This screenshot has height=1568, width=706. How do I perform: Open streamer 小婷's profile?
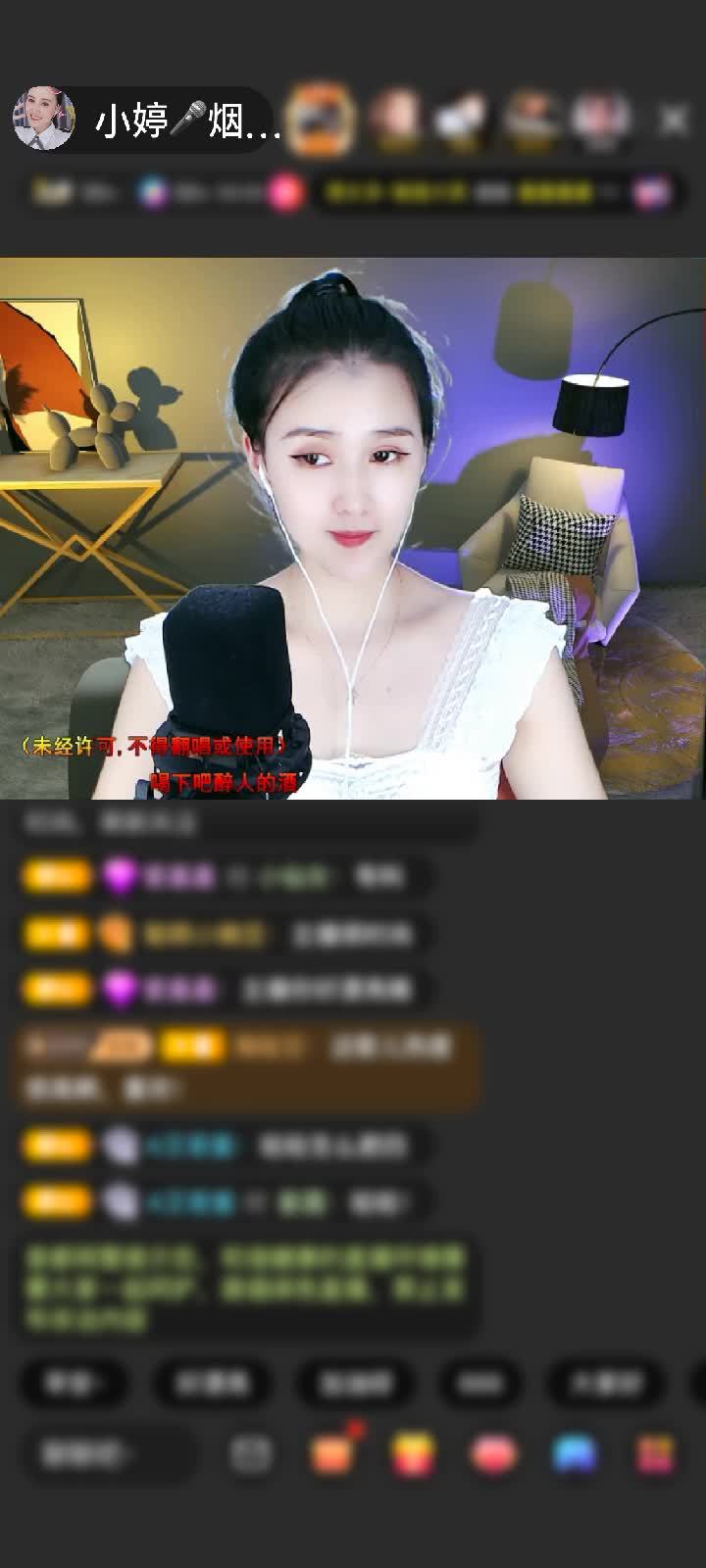click(x=44, y=120)
